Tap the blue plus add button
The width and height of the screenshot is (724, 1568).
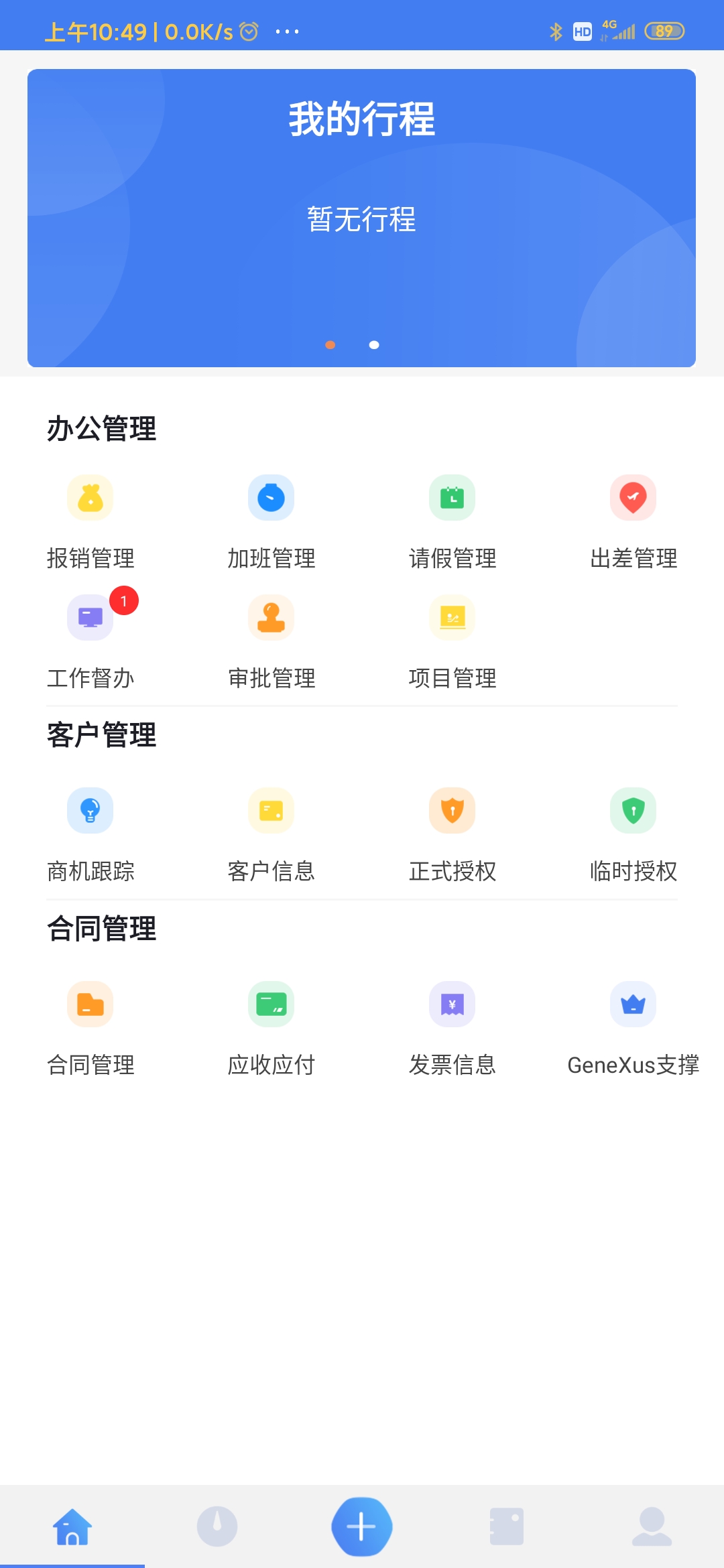(362, 1527)
